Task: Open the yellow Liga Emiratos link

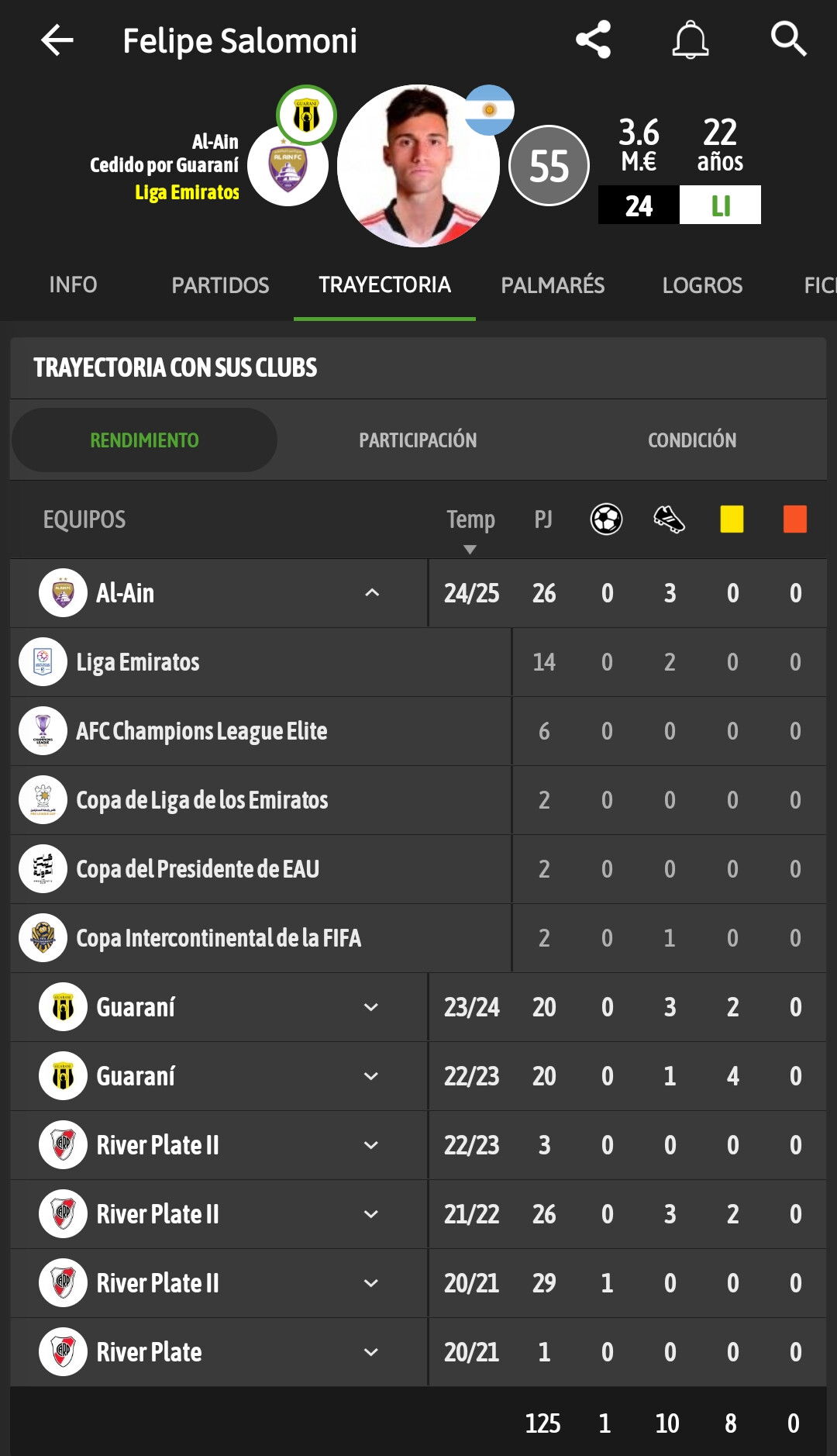Action: point(187,192)
